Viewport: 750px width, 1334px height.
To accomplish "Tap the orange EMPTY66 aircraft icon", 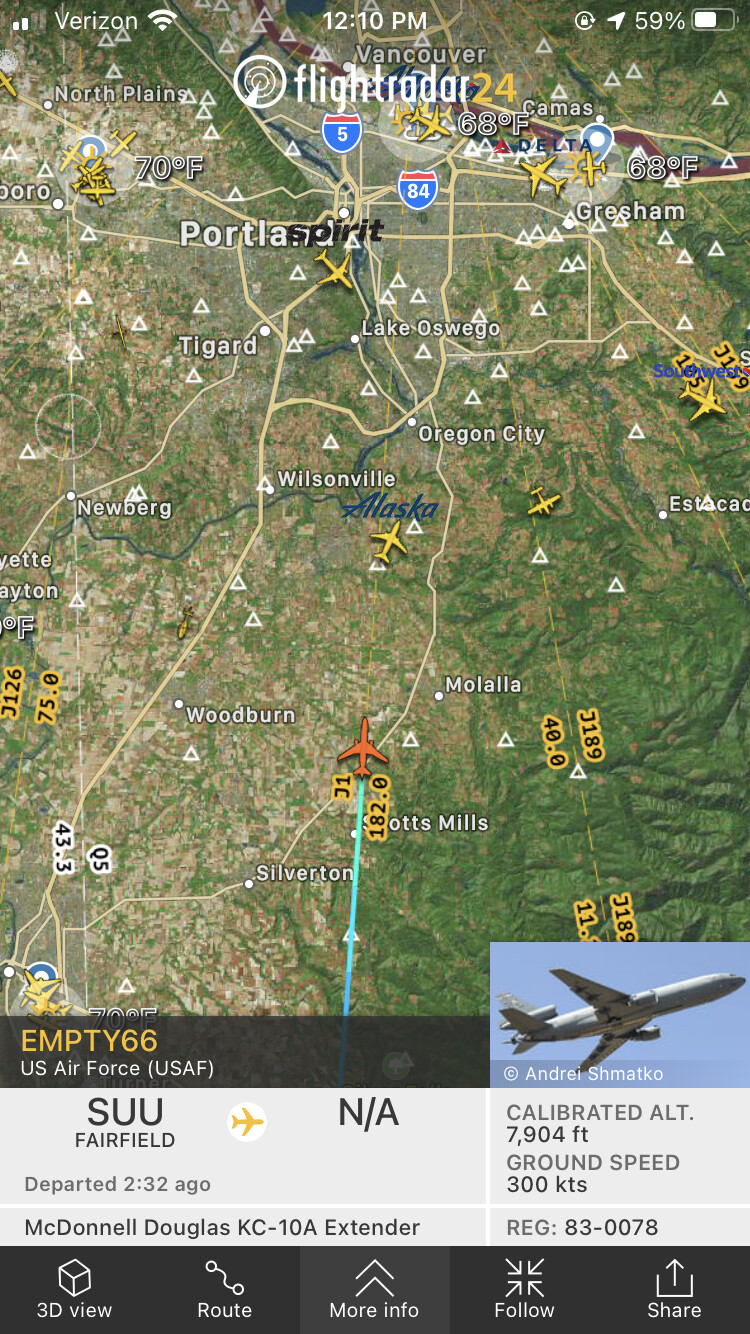I will coord(362,747).
